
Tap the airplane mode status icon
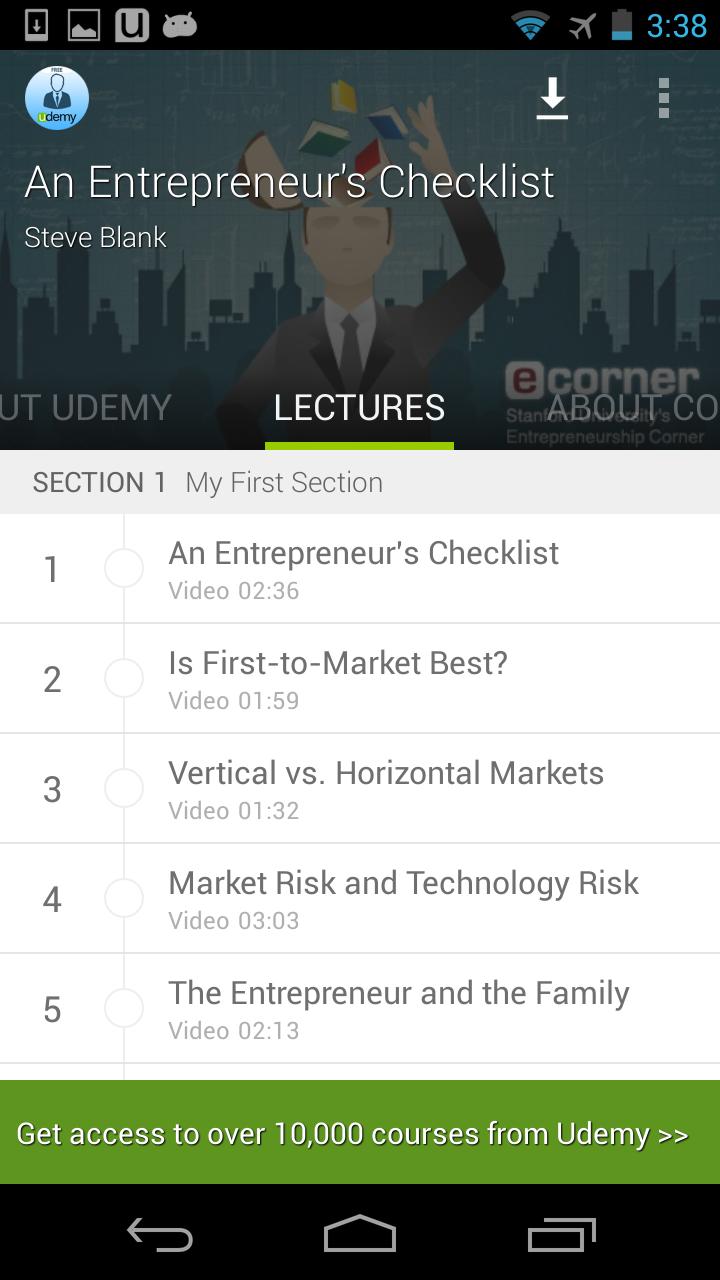point(583,22)
